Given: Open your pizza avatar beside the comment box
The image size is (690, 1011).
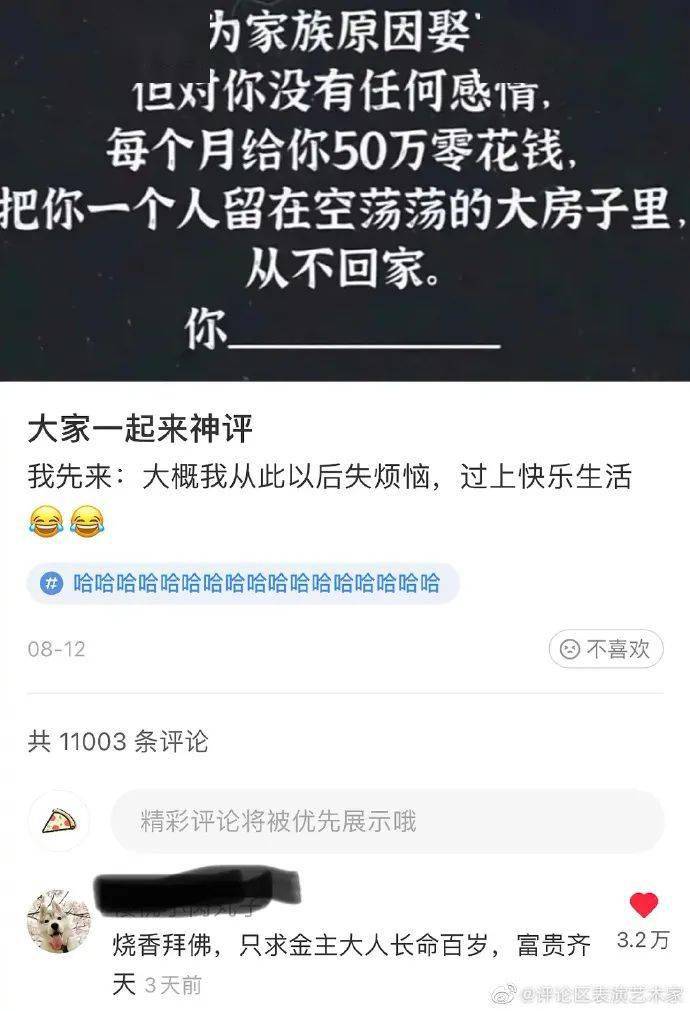Looking at the screenshot, I should [x=58, y=821].
